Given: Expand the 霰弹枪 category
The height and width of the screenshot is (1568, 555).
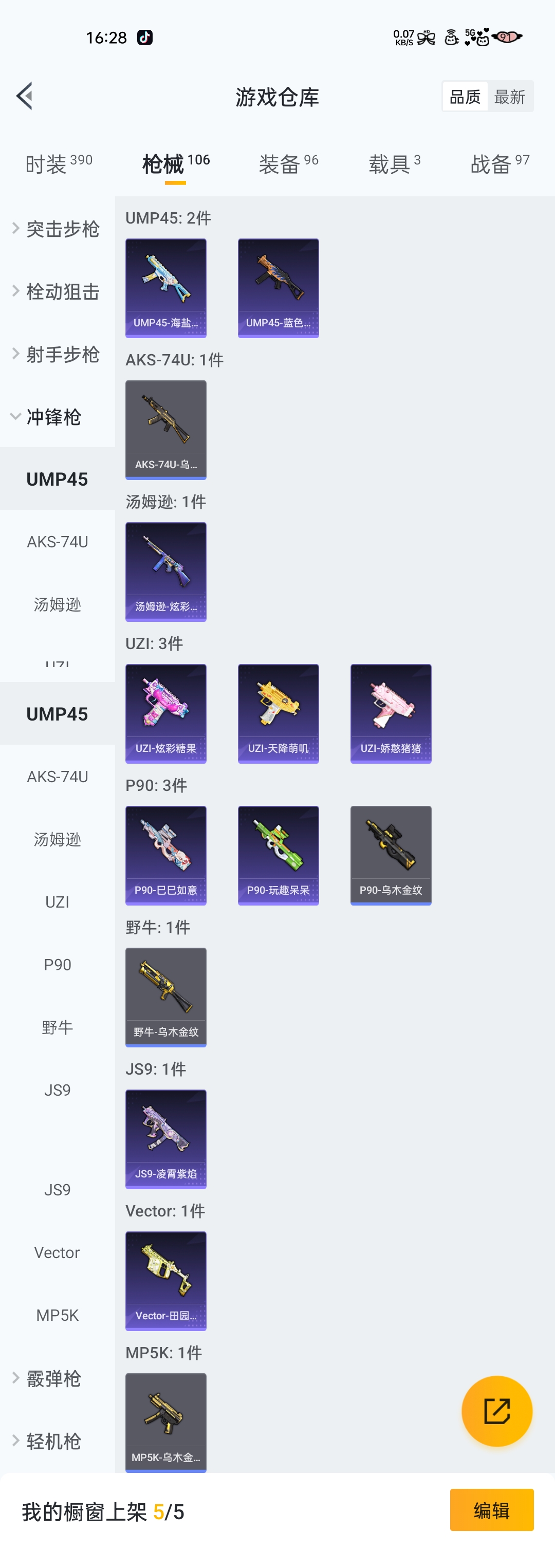Looking at the screenshot, I should pos(57,1379).
